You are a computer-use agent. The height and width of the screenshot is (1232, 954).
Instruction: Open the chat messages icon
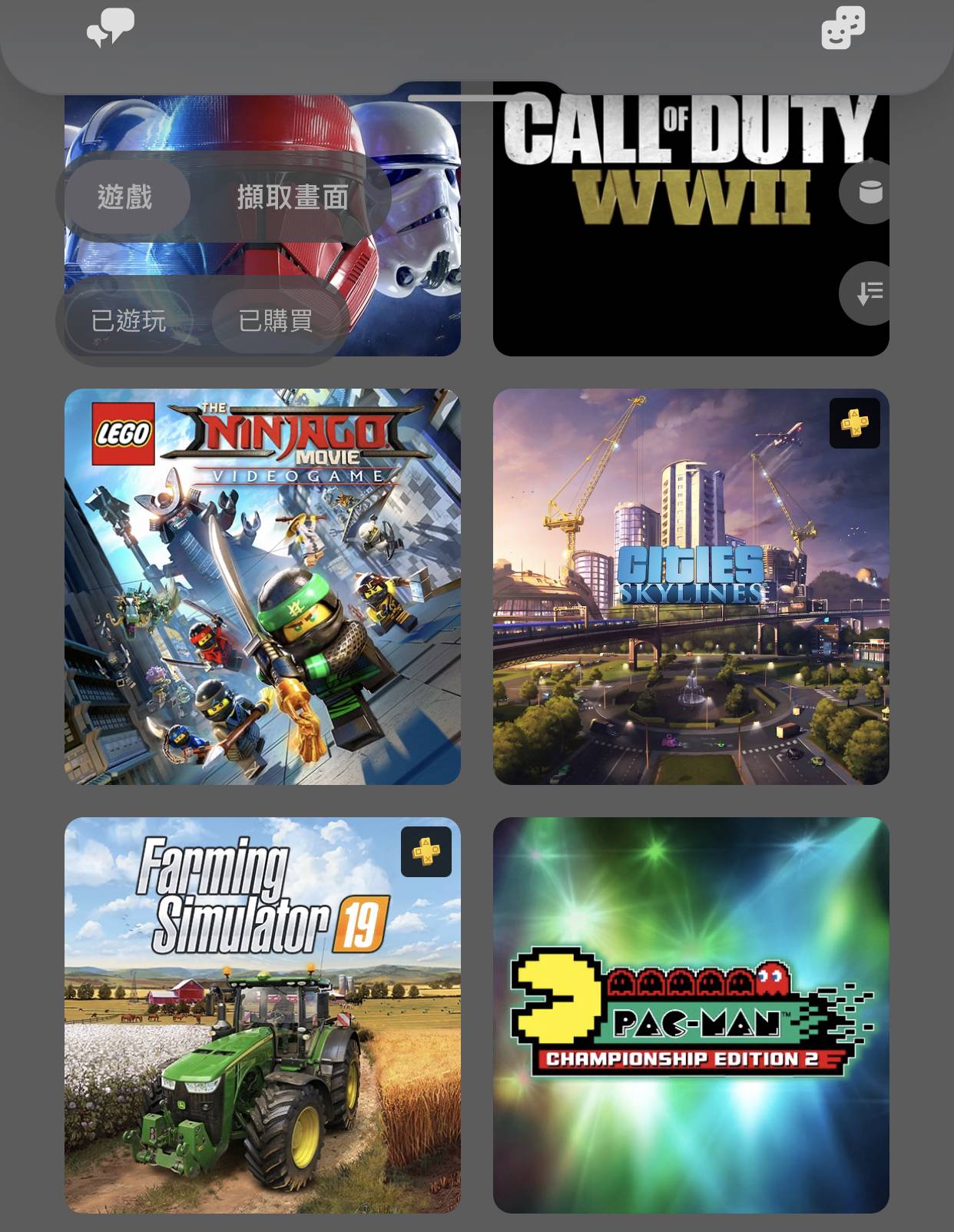click(x=111, y=28)
